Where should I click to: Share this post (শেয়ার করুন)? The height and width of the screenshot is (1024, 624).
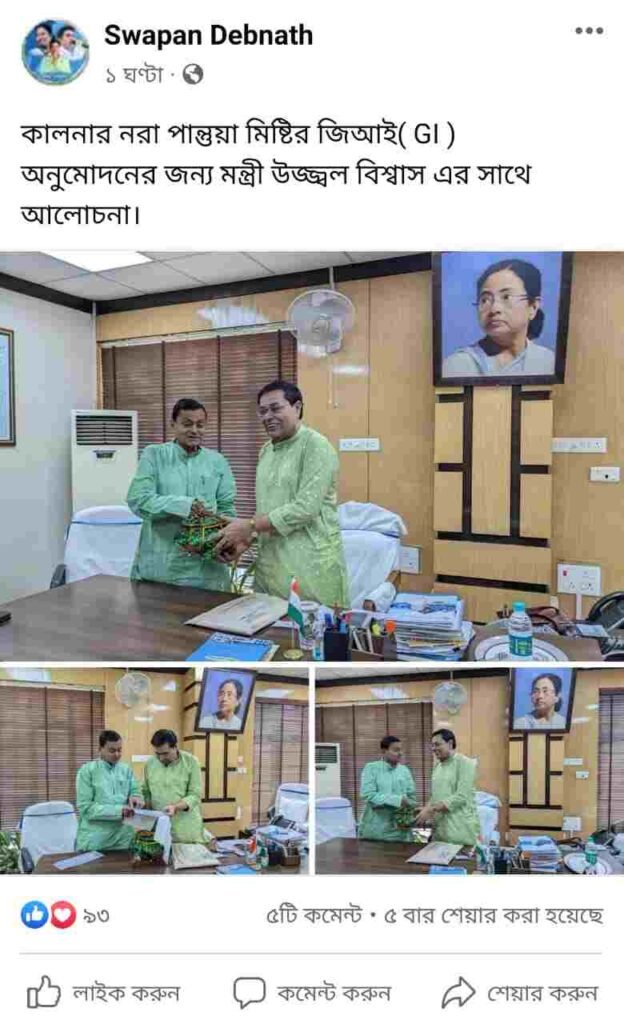[520, 993]
